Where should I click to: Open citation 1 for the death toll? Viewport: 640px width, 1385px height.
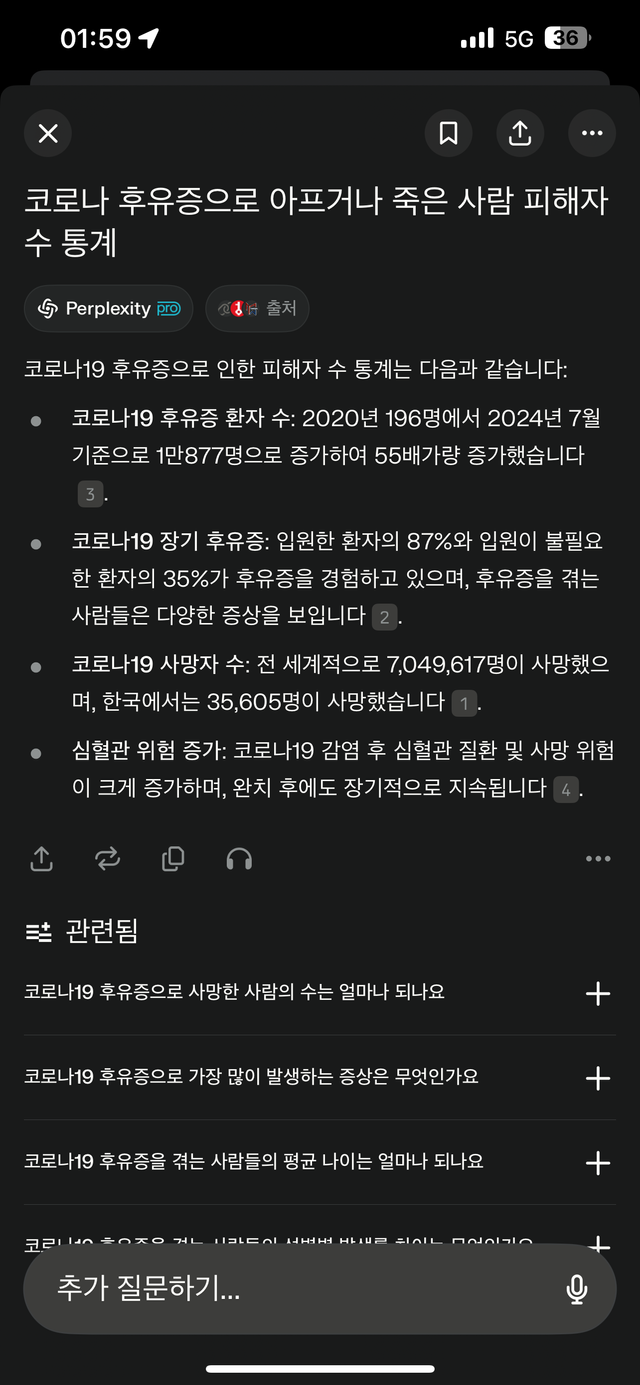tap(463, 704)
